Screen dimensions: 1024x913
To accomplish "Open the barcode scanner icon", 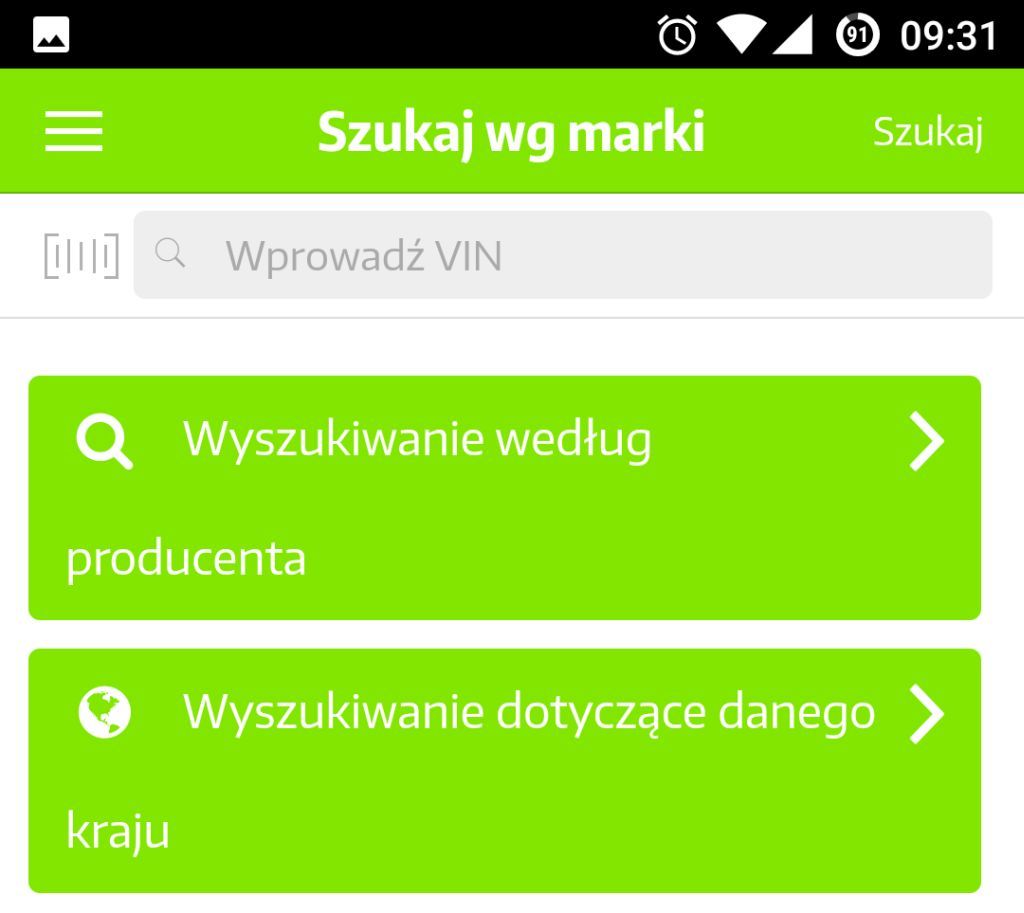I will pos(81,255).
